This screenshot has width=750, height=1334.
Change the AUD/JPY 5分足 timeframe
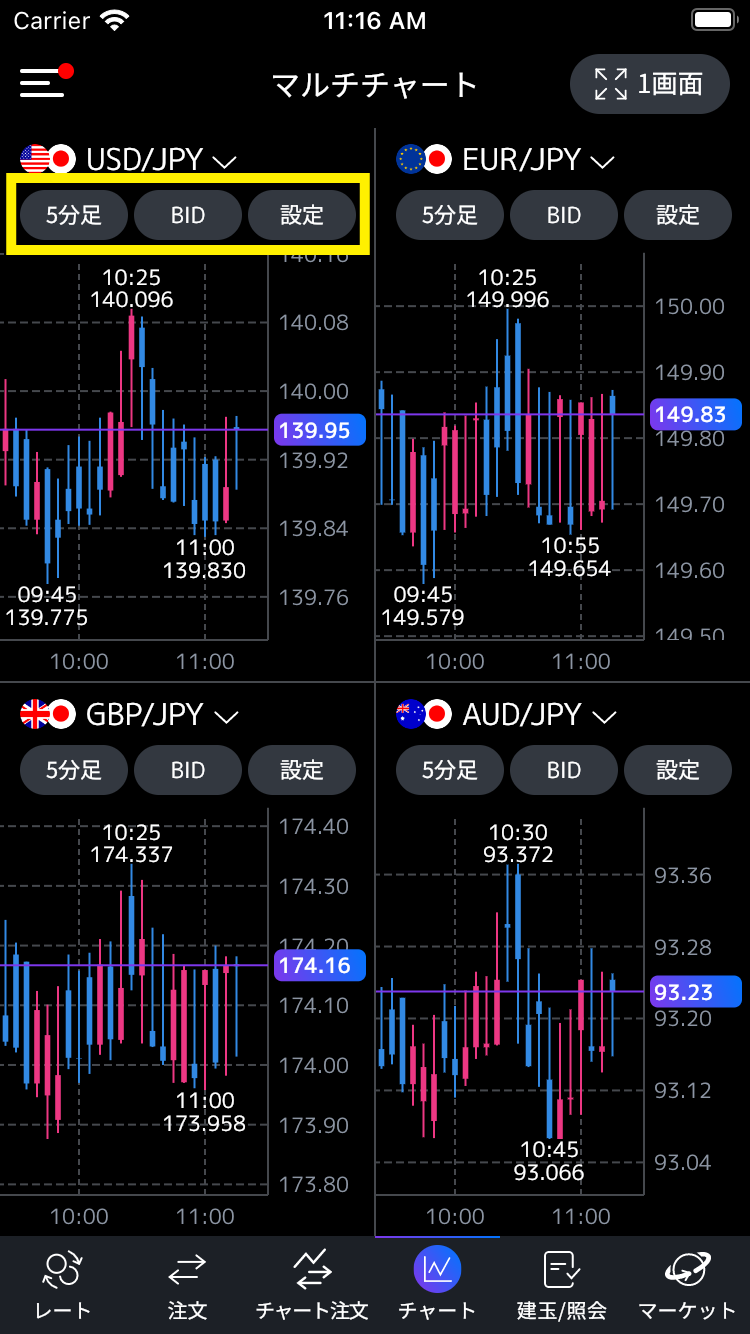[x=450, y=770]
